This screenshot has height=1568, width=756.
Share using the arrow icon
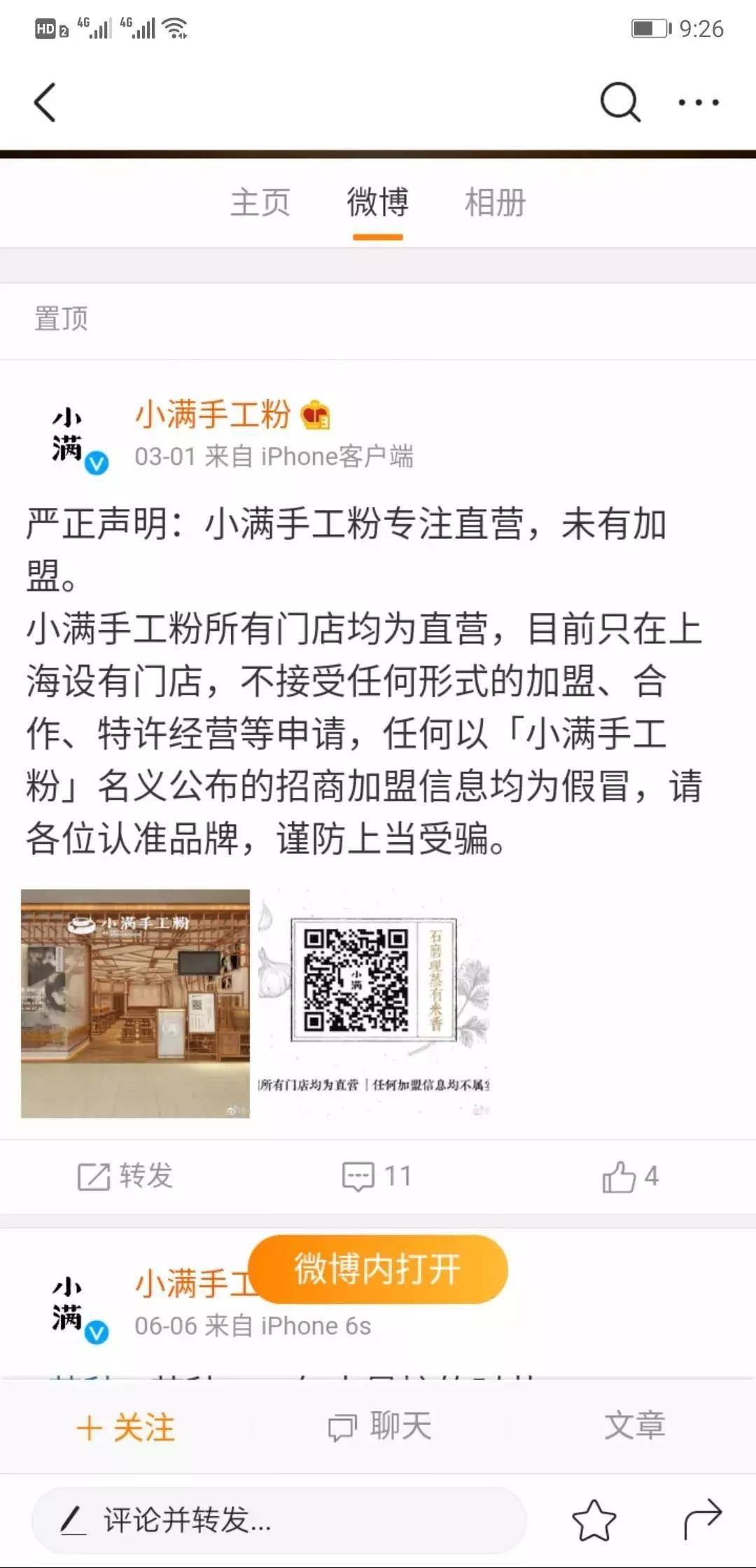tap(702, 1519)
